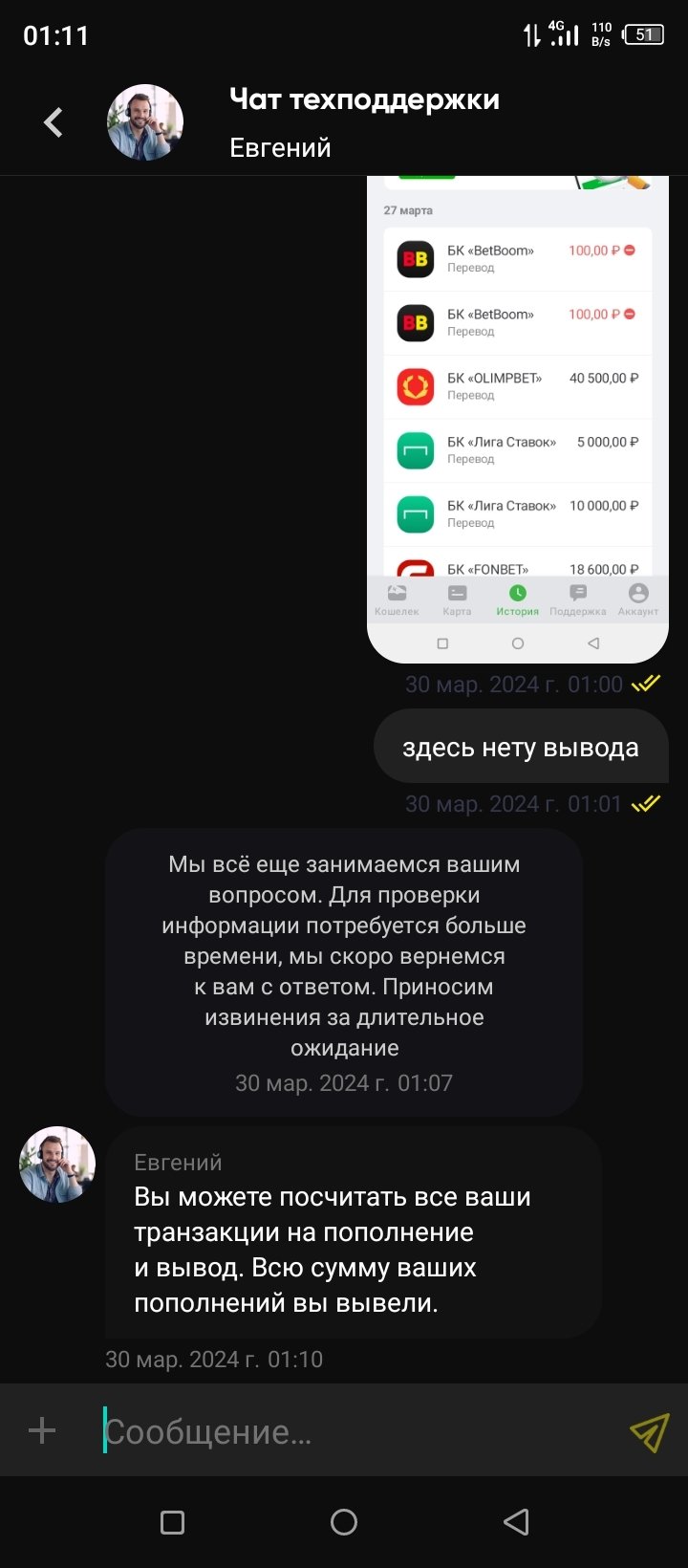Screen dimensions: 688x1568
Task: Open the sent screenshot of transaction history
Action: click(x=517, y=421)
